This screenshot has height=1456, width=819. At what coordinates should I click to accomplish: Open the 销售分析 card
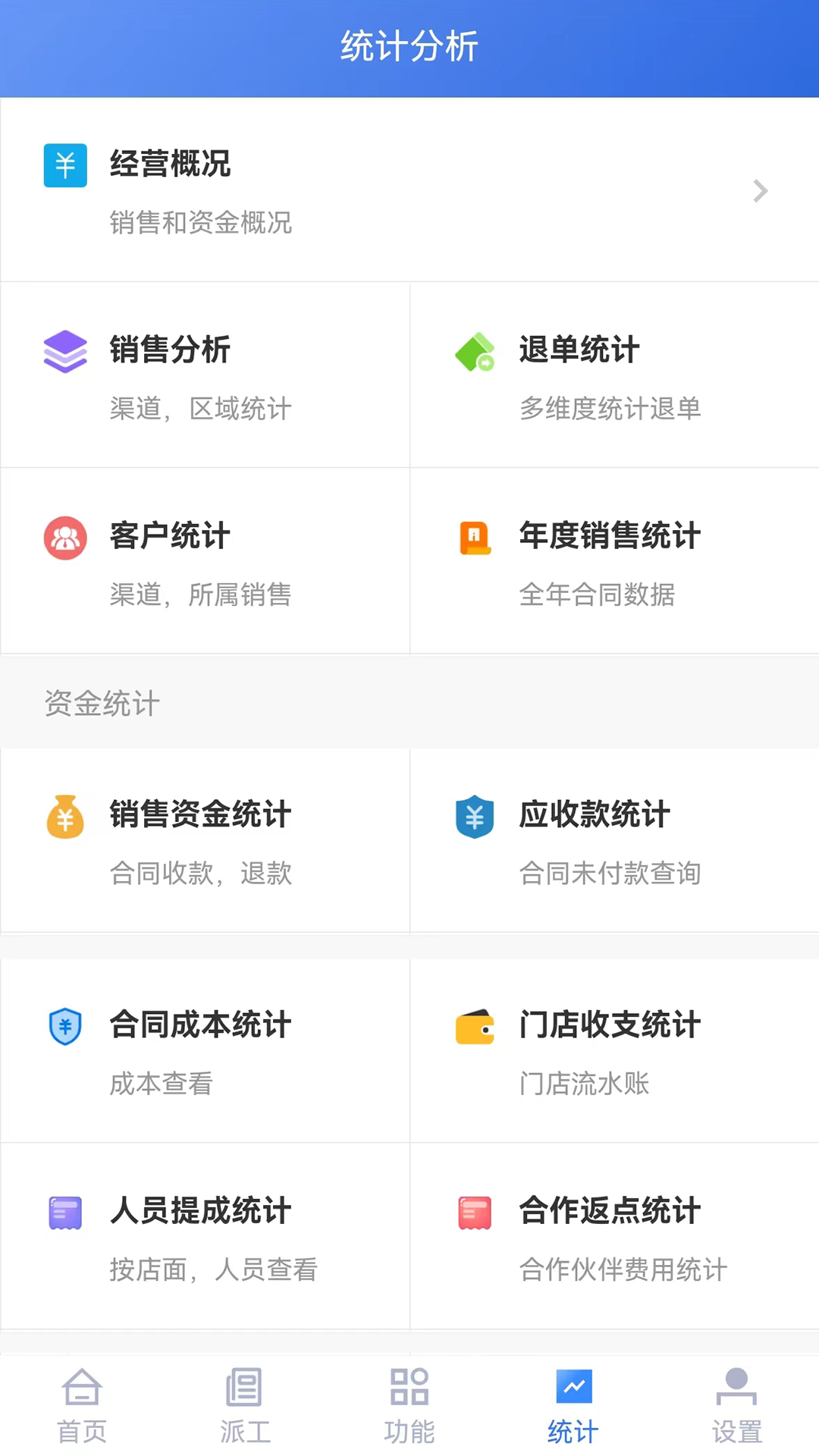pyautogui.click(x=205, y=375)
